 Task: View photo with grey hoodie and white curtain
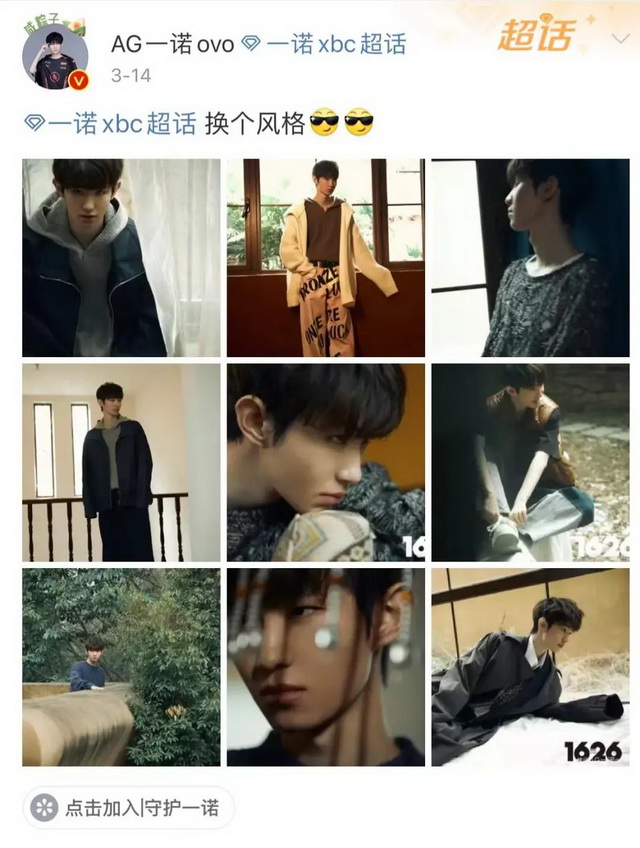coord(121,258)
